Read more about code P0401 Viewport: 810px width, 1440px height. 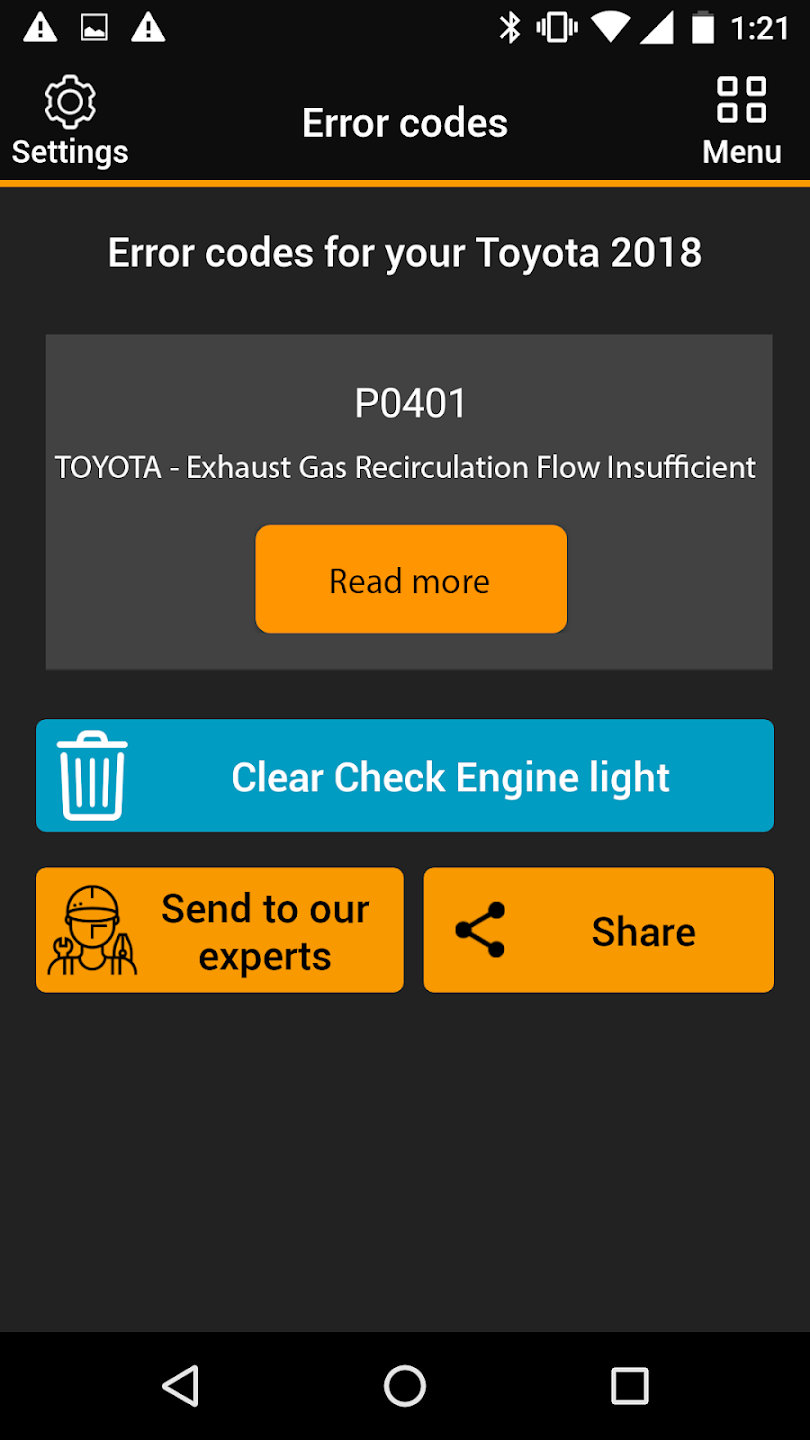coord(411,580)
